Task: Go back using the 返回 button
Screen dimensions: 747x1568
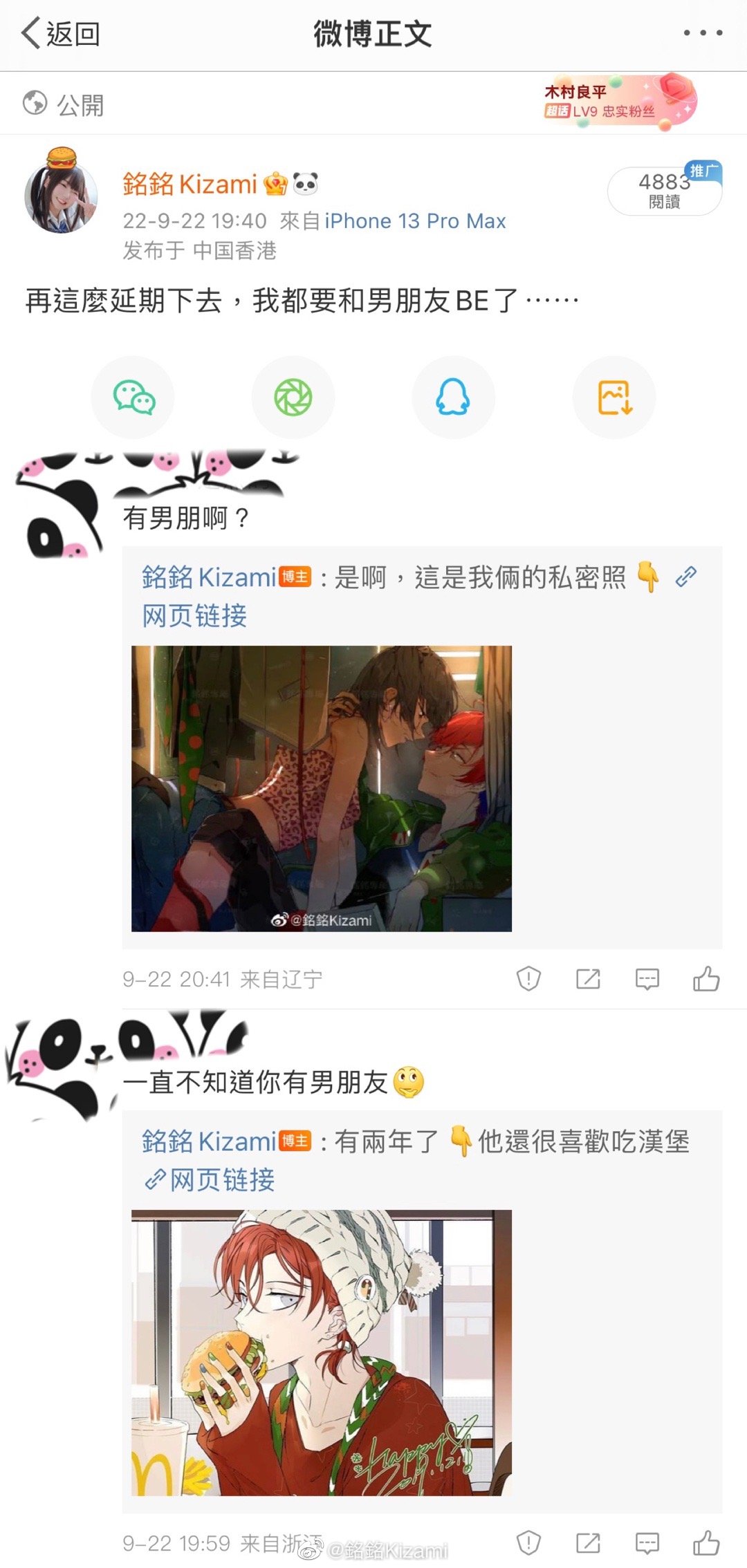Action: tap(61, 33)
